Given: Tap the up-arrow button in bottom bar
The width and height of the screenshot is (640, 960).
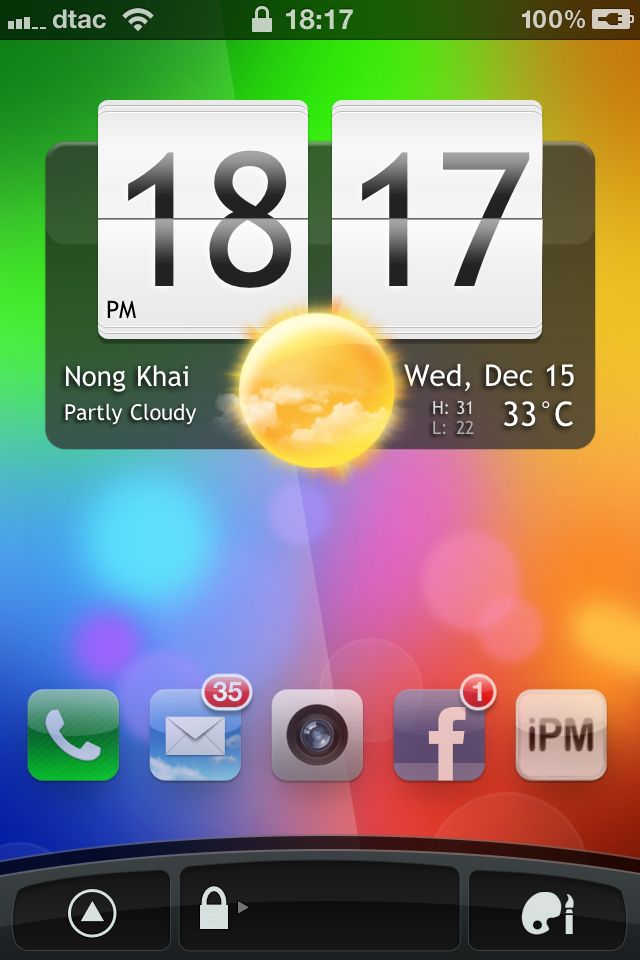Looking at the screenshot, I should pyautogui.click(x=92, y=911).
